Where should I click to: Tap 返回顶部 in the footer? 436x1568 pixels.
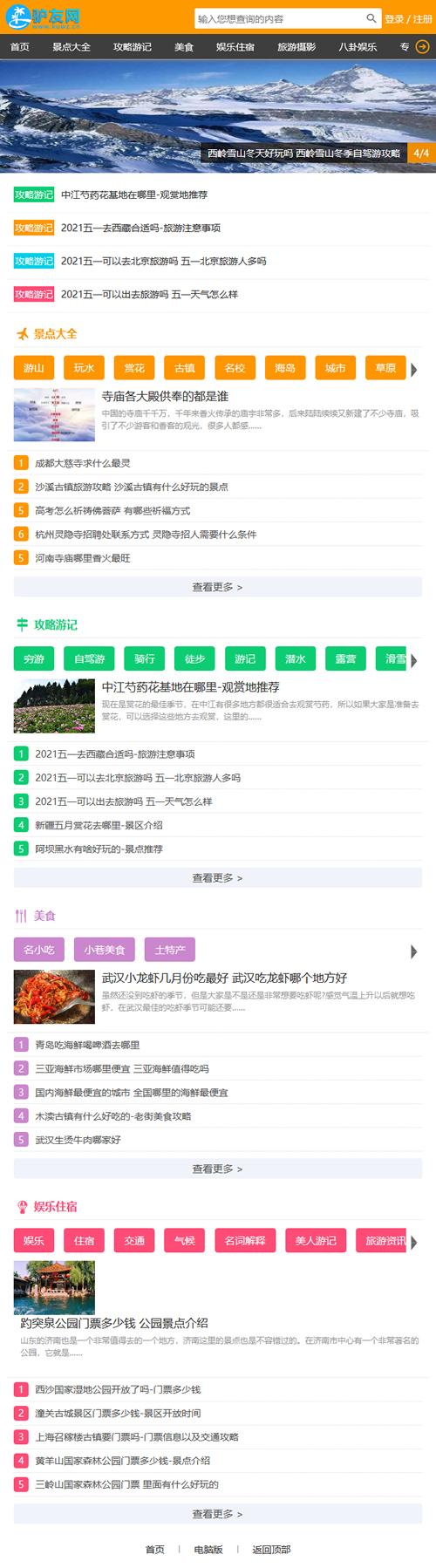pyautogui.click(x=271, y=1549)
